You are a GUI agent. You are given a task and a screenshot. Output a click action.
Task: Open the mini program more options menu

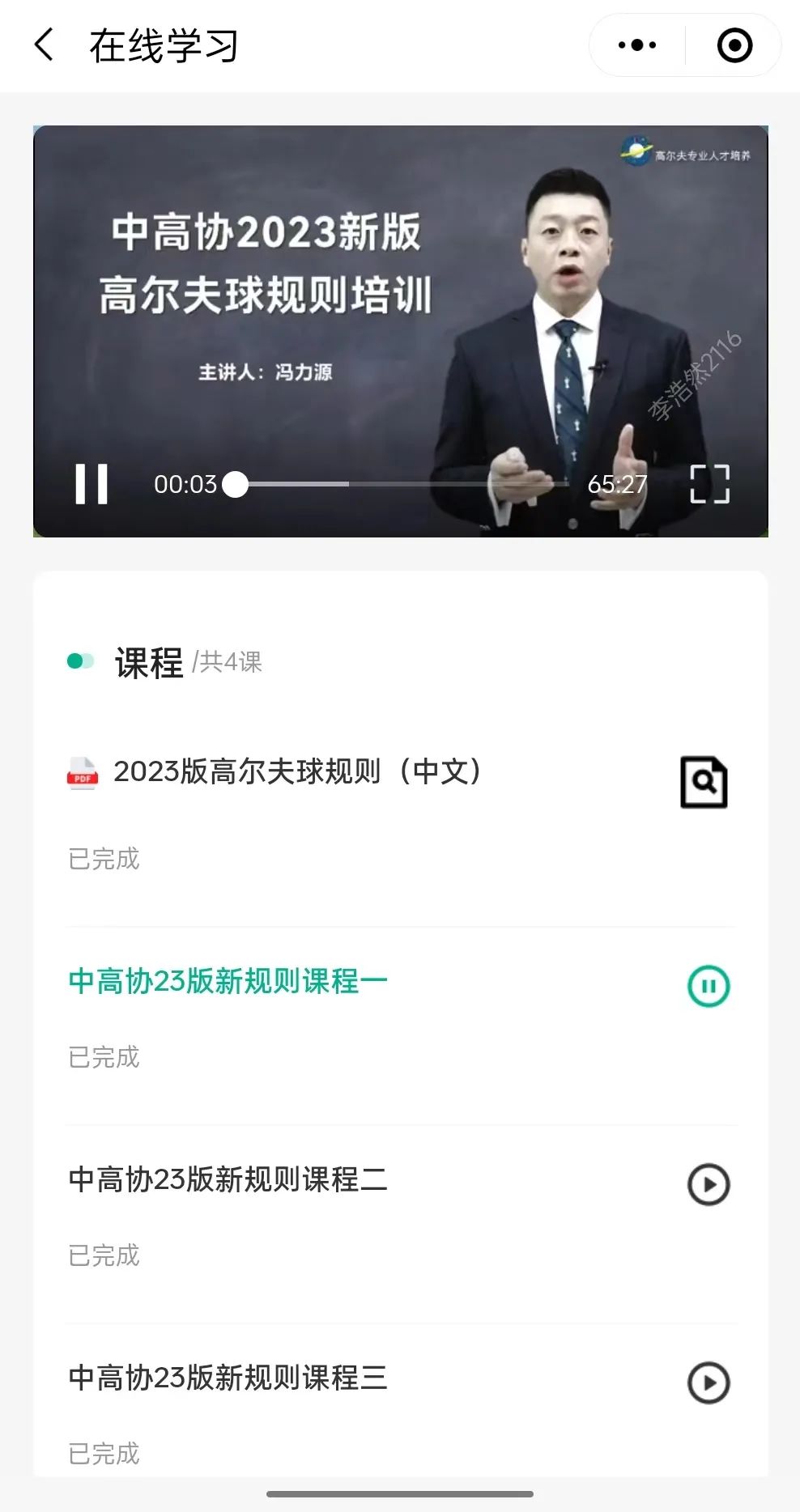tap(637, 45)
